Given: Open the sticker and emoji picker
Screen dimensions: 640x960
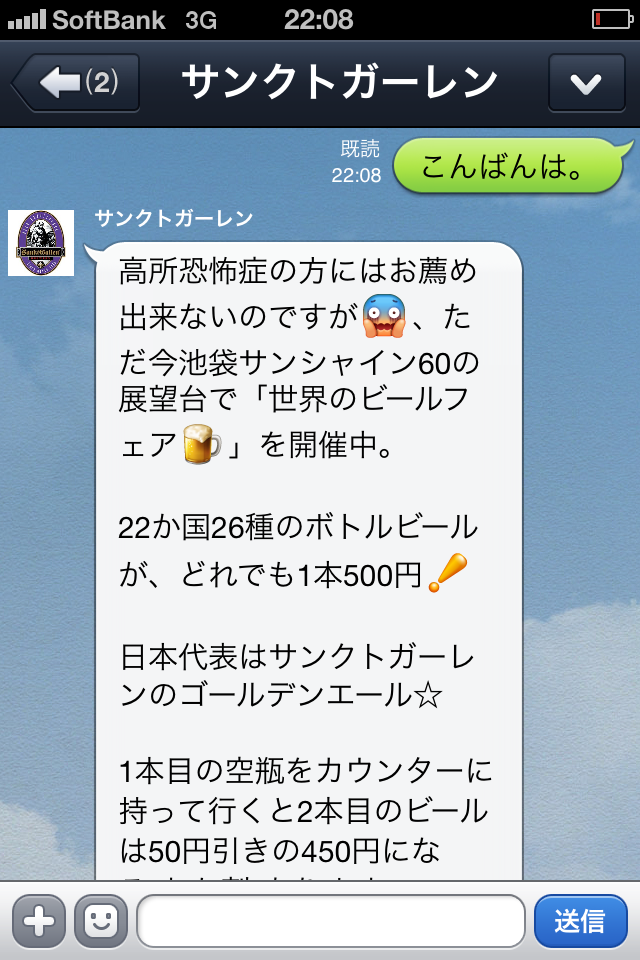Looking at the screenshot, I should (101, 921).
